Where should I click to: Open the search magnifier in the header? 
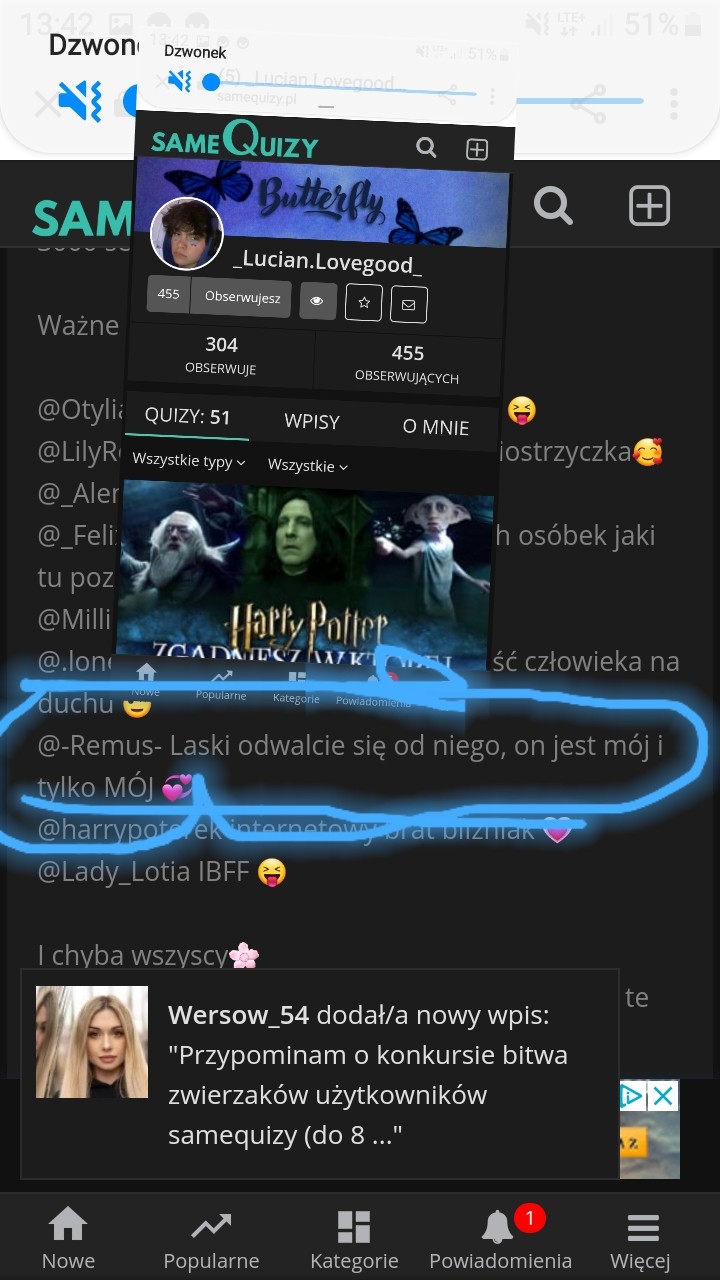tap(553, 206)
